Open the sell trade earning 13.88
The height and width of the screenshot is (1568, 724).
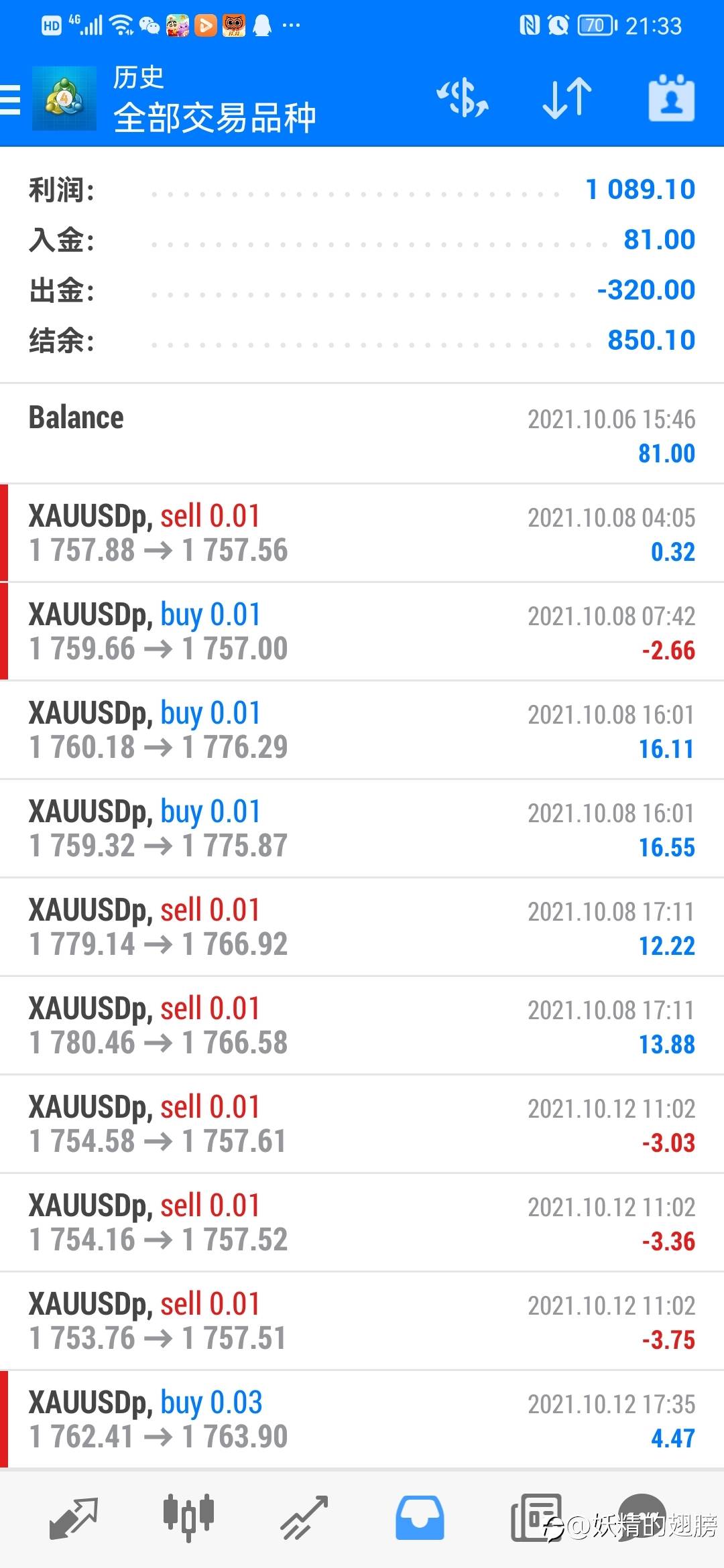coord(362,1025)
